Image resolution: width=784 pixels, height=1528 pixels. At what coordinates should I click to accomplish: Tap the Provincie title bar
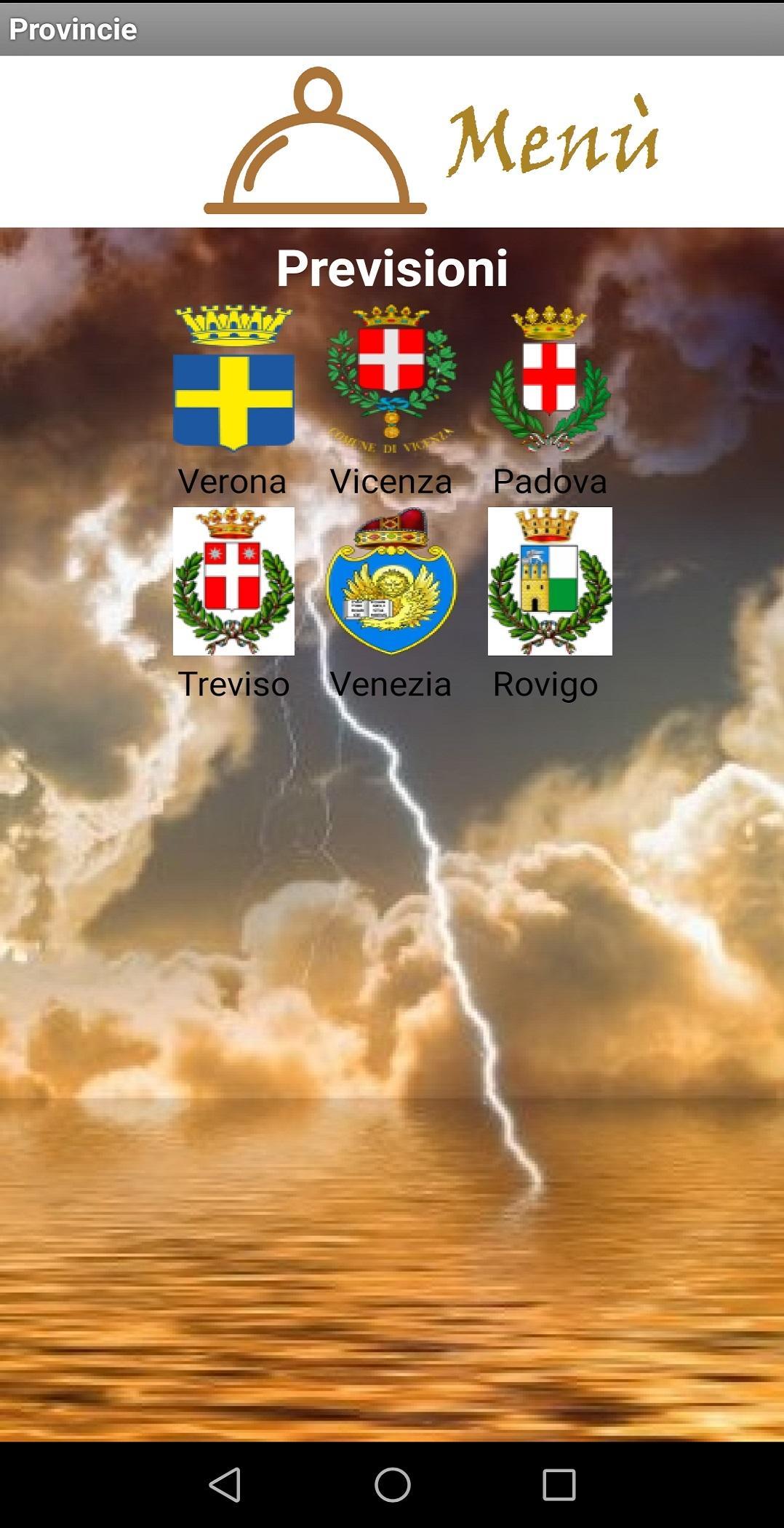tap(73, 29)
